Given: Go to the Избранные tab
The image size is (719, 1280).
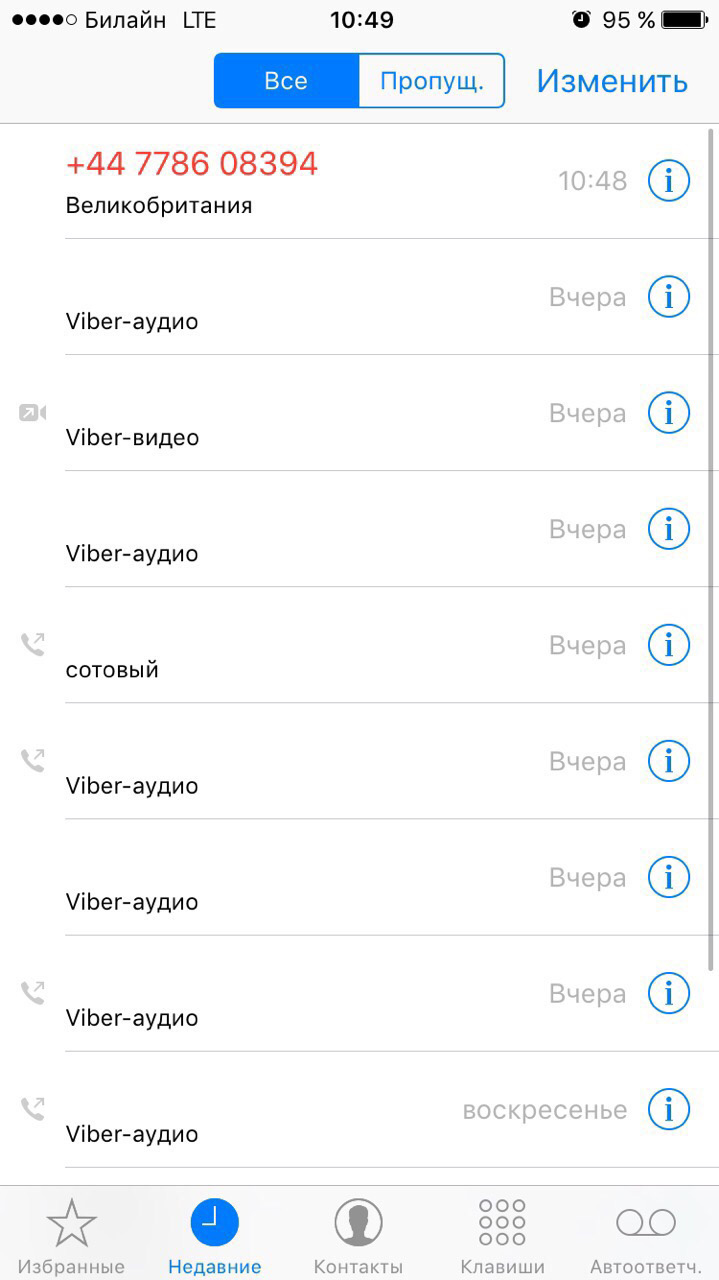Looking at the screenshot, I should [x=71, y=1237].
